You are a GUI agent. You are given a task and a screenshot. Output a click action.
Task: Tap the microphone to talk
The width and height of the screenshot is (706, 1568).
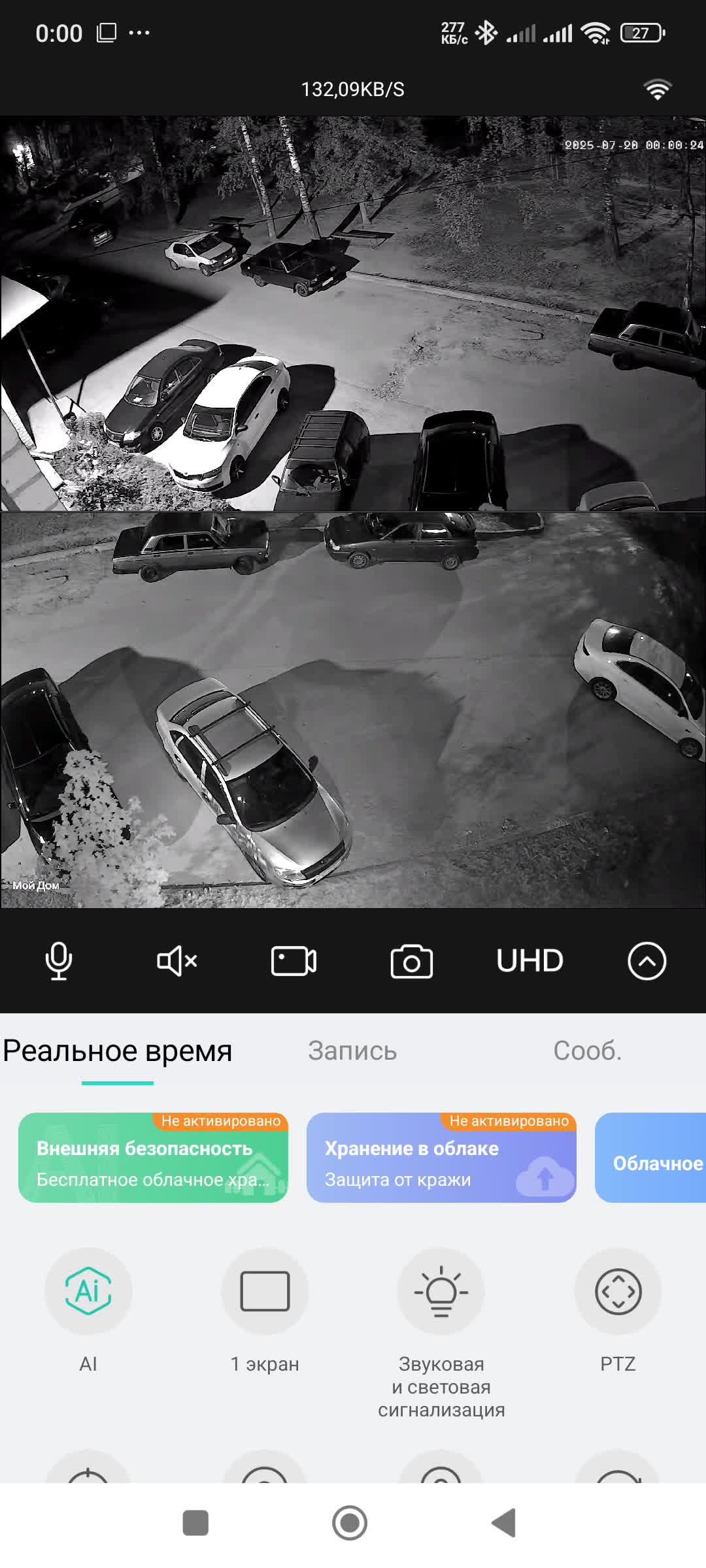pyautogui.click(x=59, y=961)
